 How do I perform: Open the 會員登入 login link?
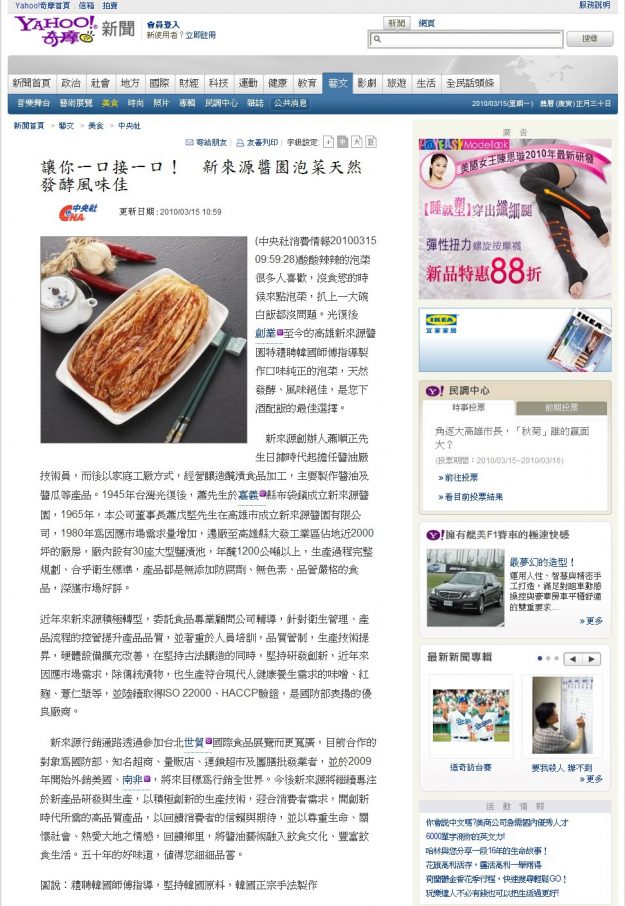click(163, 23)
